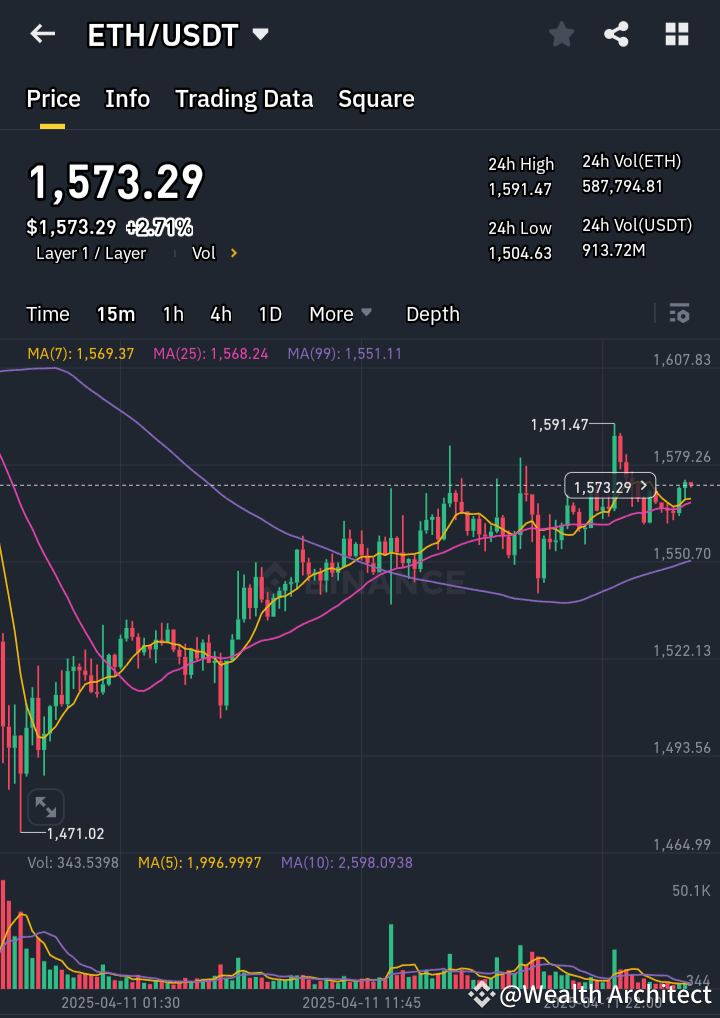Open the Square tab
This screenshot has height=1018, width=720.
pyautogui.click(x=376, y=98)
